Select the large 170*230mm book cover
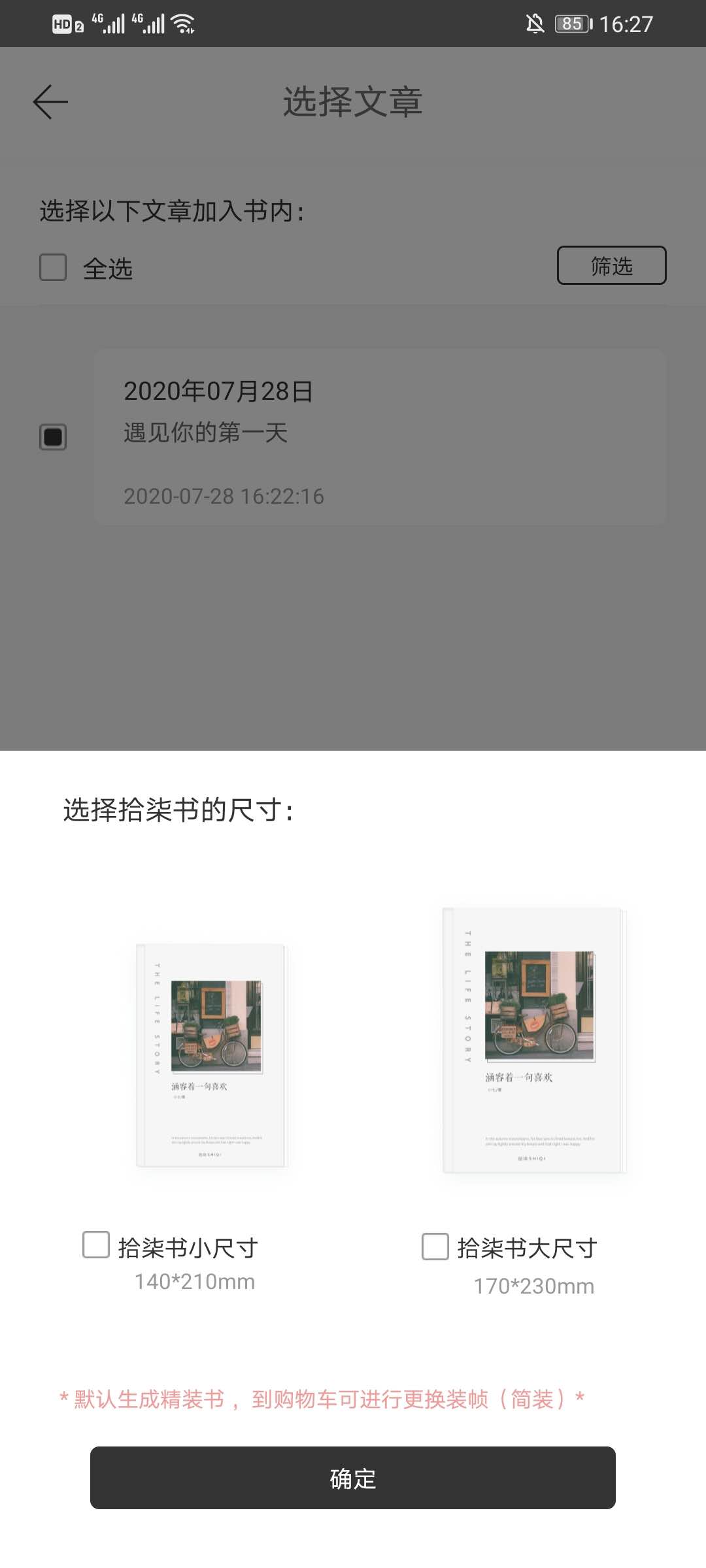706x1568 pixels. pos(534,1040)
